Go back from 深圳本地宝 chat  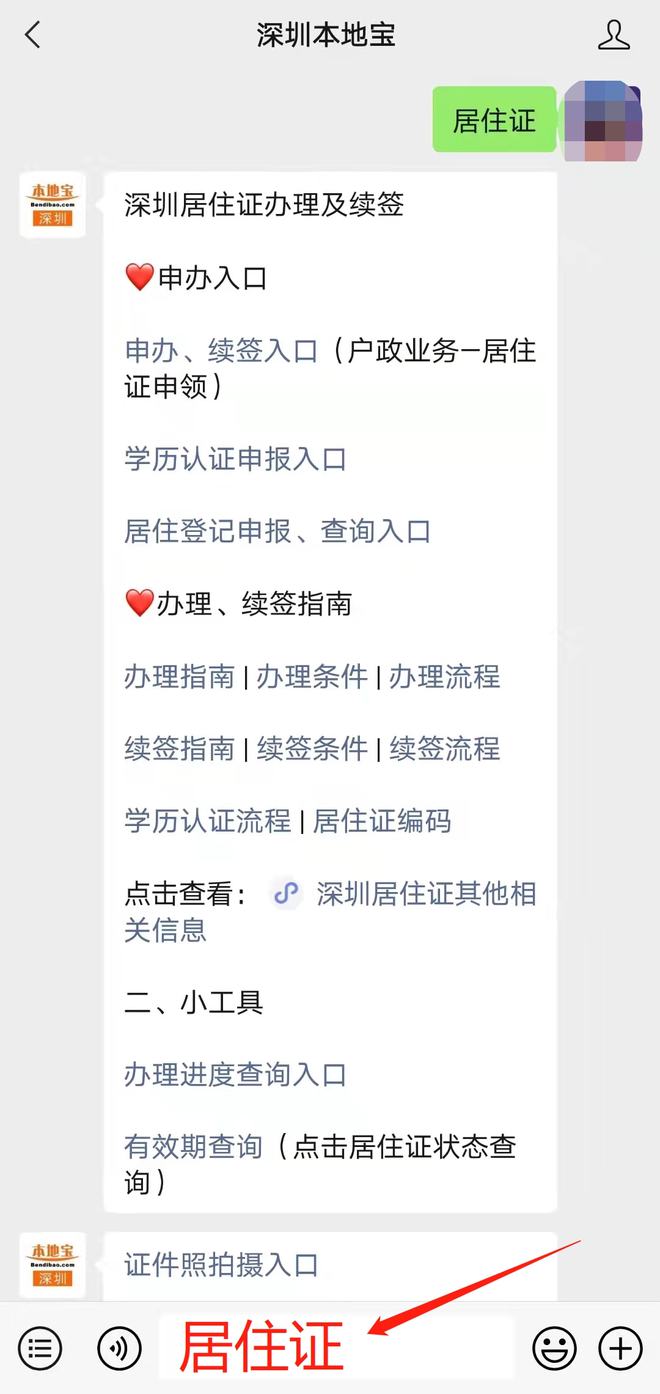click(33, 36)
